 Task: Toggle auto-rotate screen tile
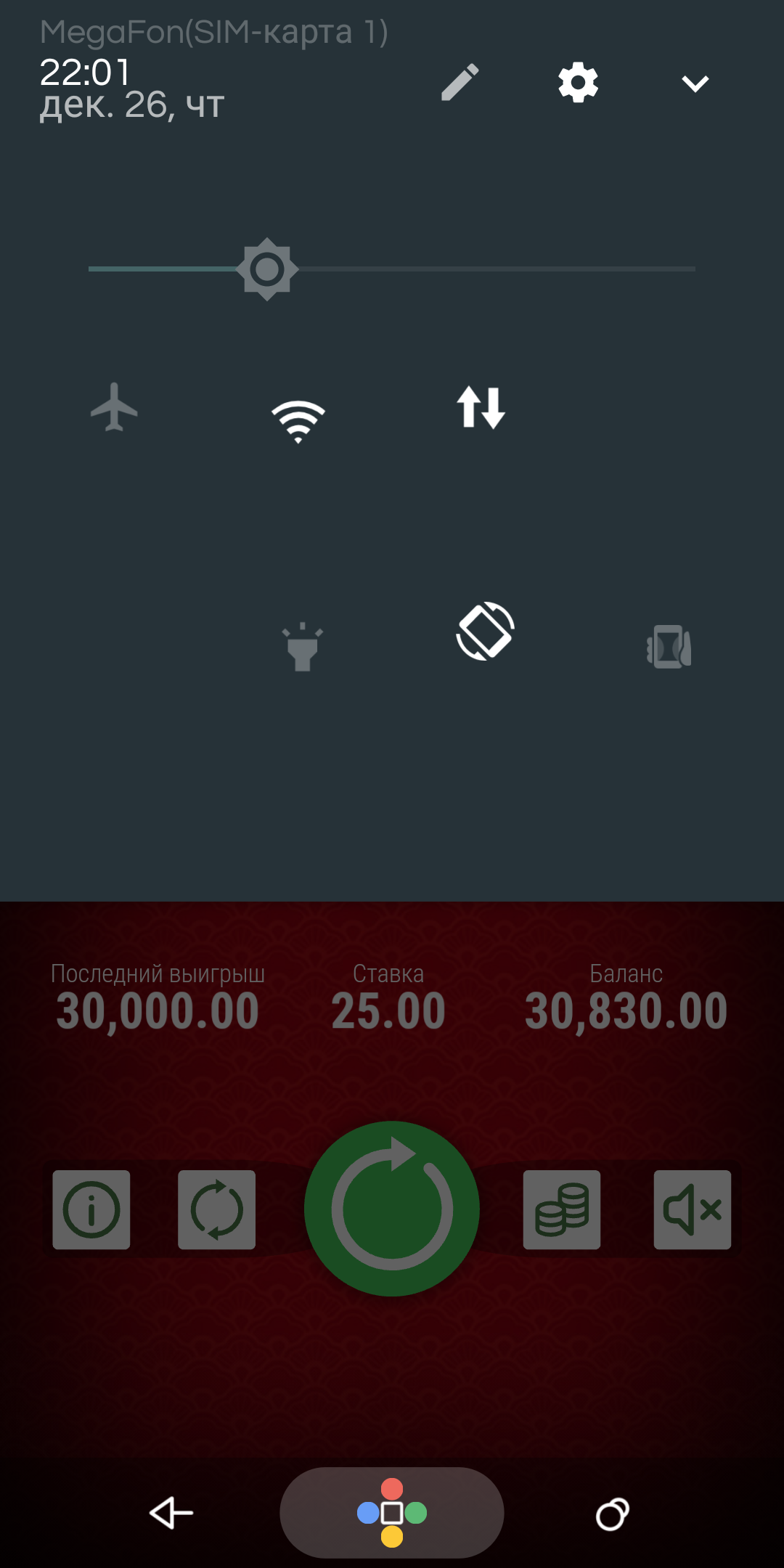tap(485, 631)
